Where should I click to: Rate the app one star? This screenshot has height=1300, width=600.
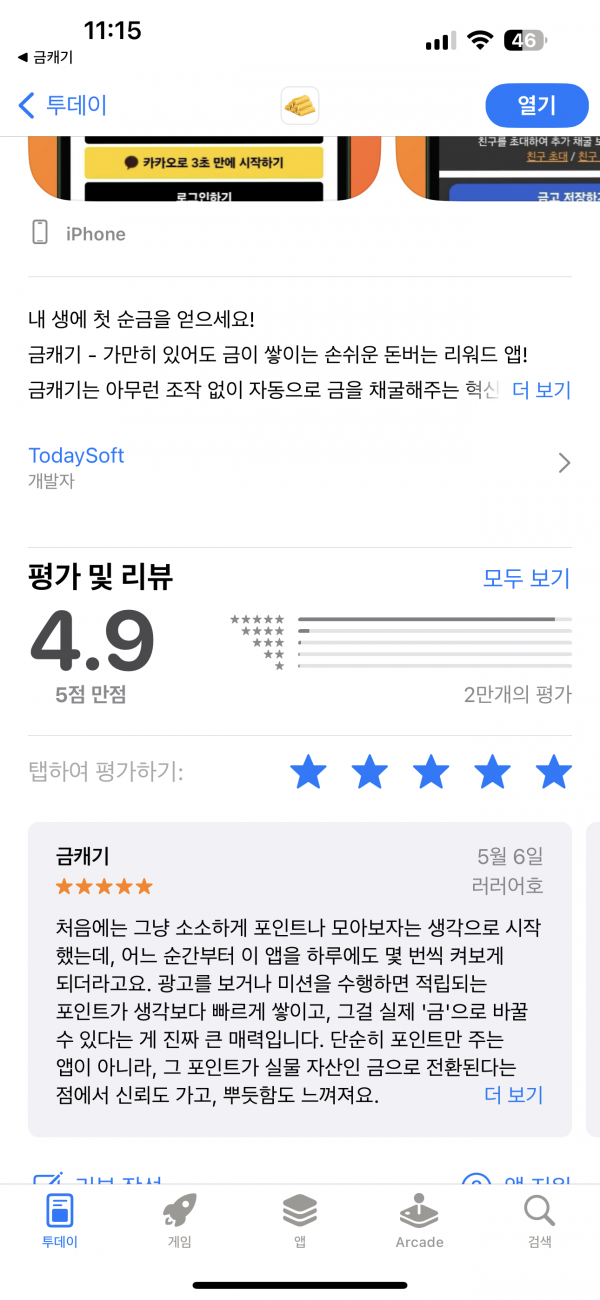308,772
